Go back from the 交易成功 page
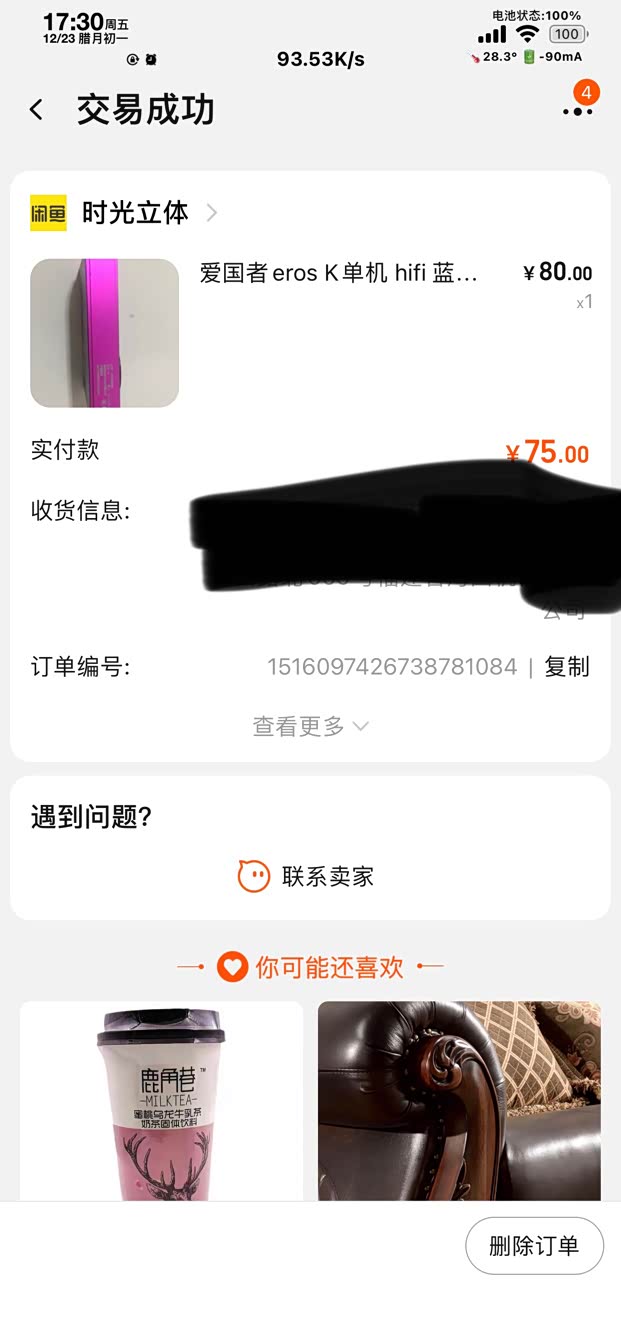 click(37, 110)
